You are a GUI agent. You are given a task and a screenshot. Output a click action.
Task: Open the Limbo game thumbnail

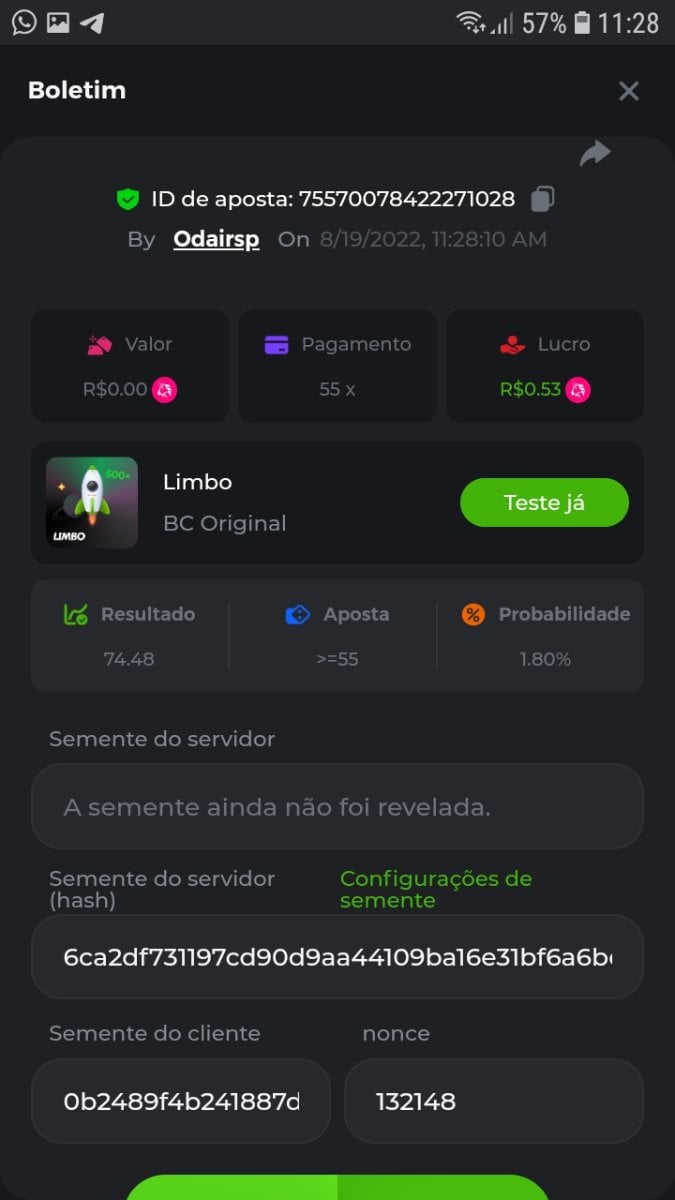pos(92,503)
